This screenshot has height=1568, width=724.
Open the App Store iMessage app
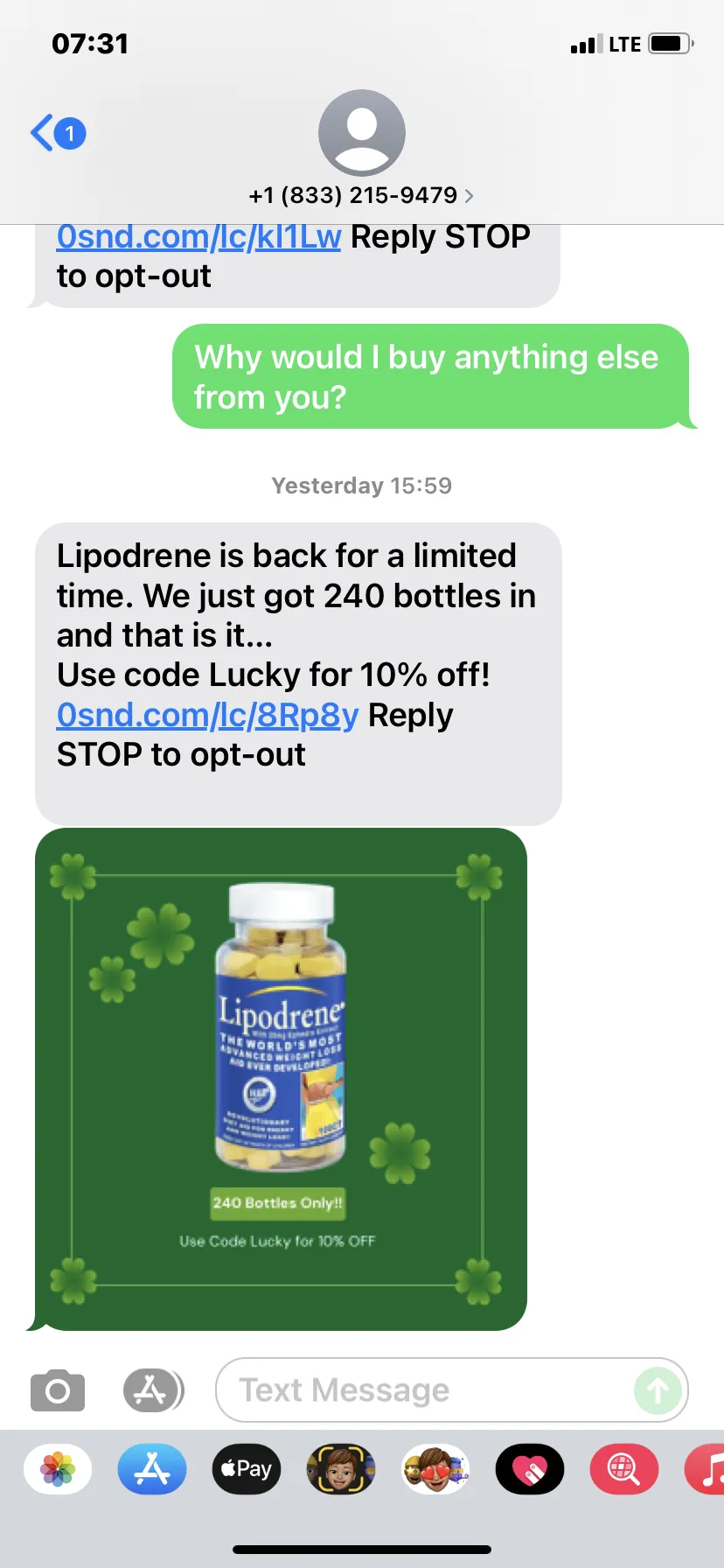[152, 1469]
